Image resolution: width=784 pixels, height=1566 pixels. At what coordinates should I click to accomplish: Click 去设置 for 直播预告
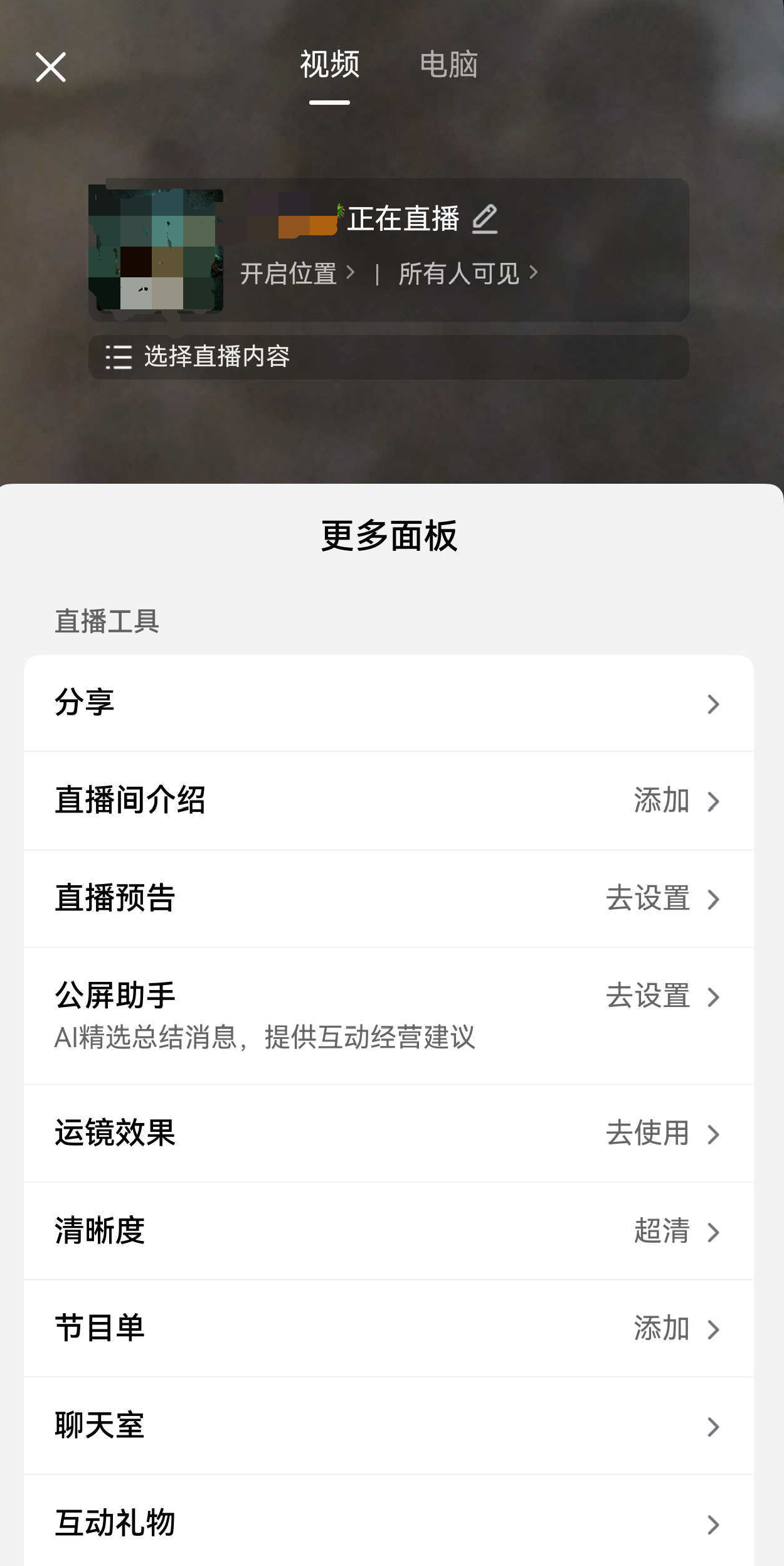(x=649, y=899)
